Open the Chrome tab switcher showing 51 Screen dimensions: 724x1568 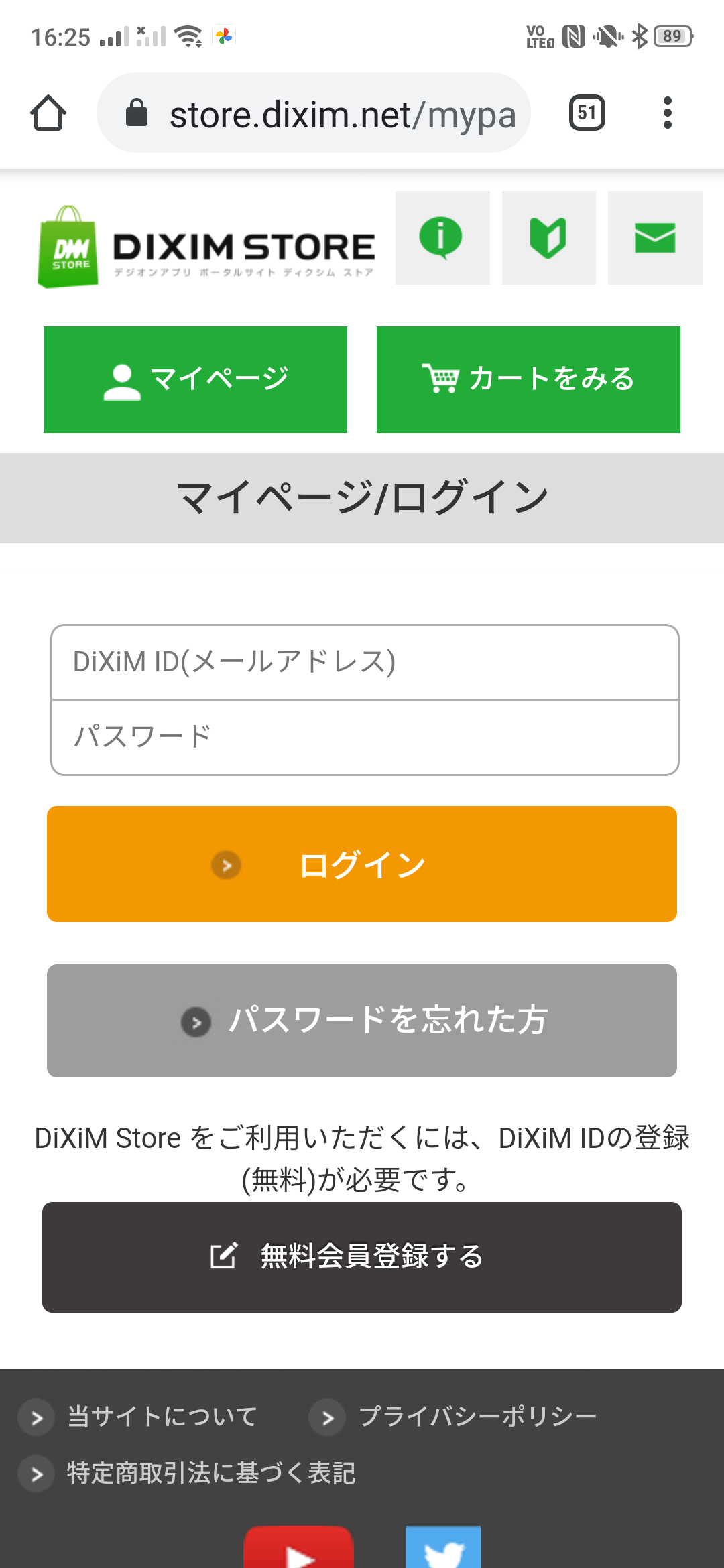coord(586,113)
